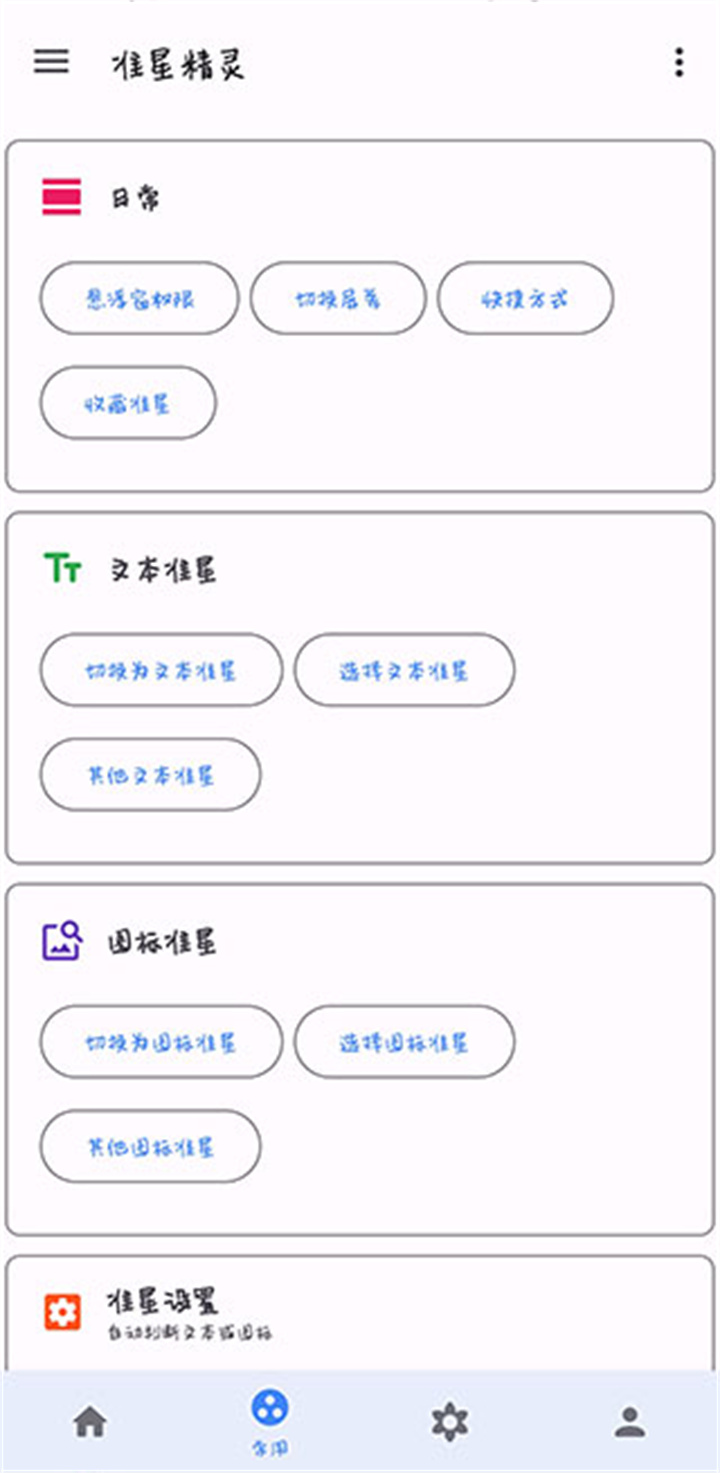Click the 悬浮窗权限 button
The height and width of the screenshot is (1473, 720).
(139, 298)
